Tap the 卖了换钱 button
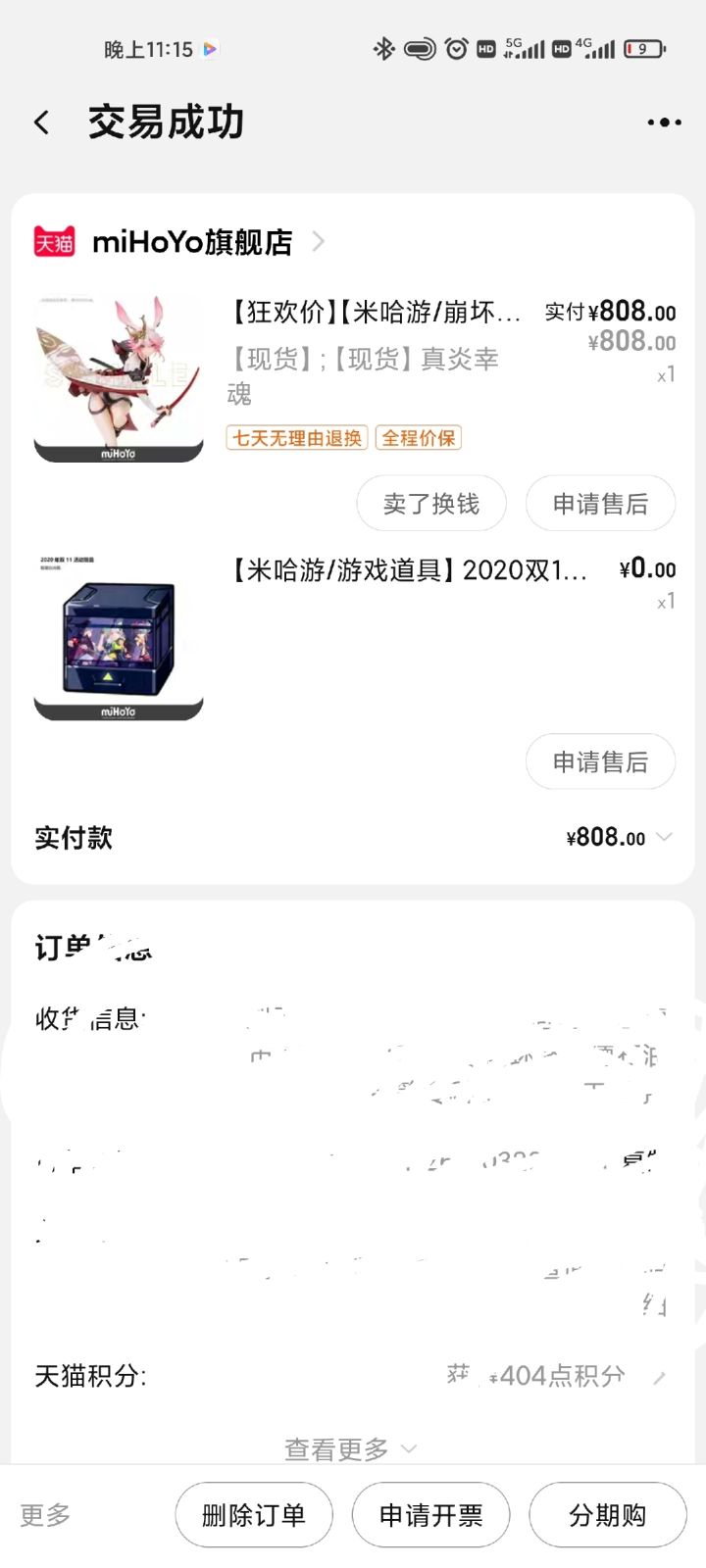 pyautogui.click(x=430, y=503)
